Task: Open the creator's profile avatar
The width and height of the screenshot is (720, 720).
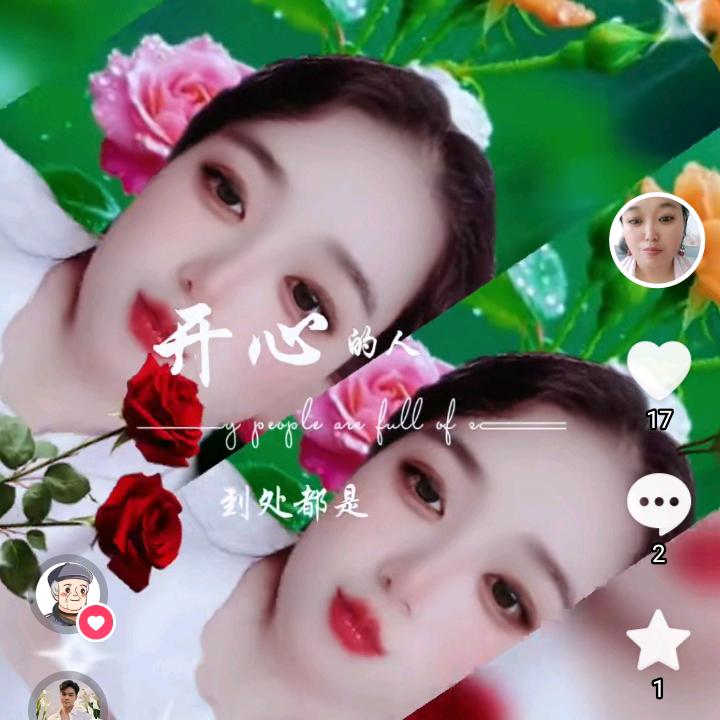Action: (x=657, y=240)
